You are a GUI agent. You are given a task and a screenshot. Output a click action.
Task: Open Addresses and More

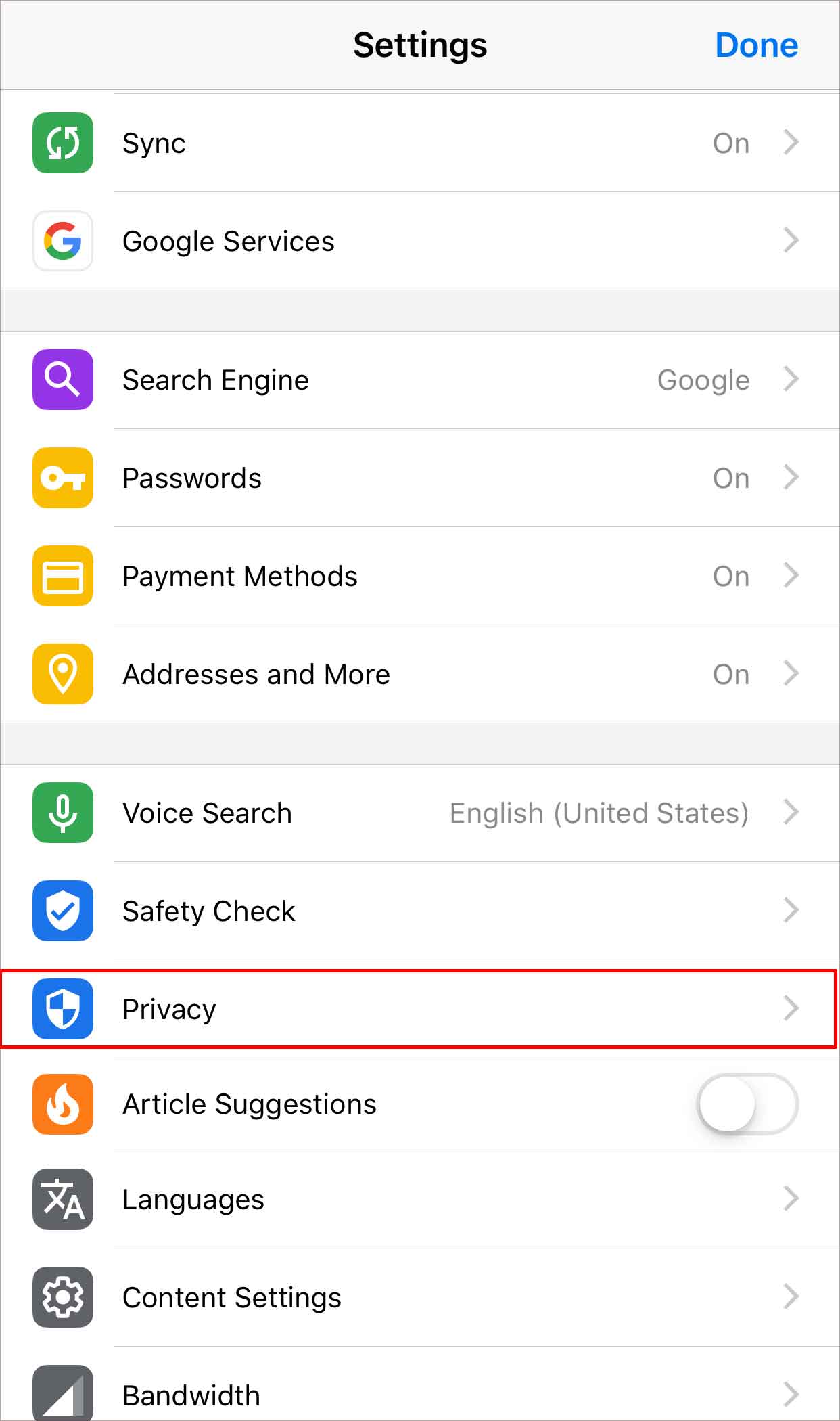coord(419,675)
